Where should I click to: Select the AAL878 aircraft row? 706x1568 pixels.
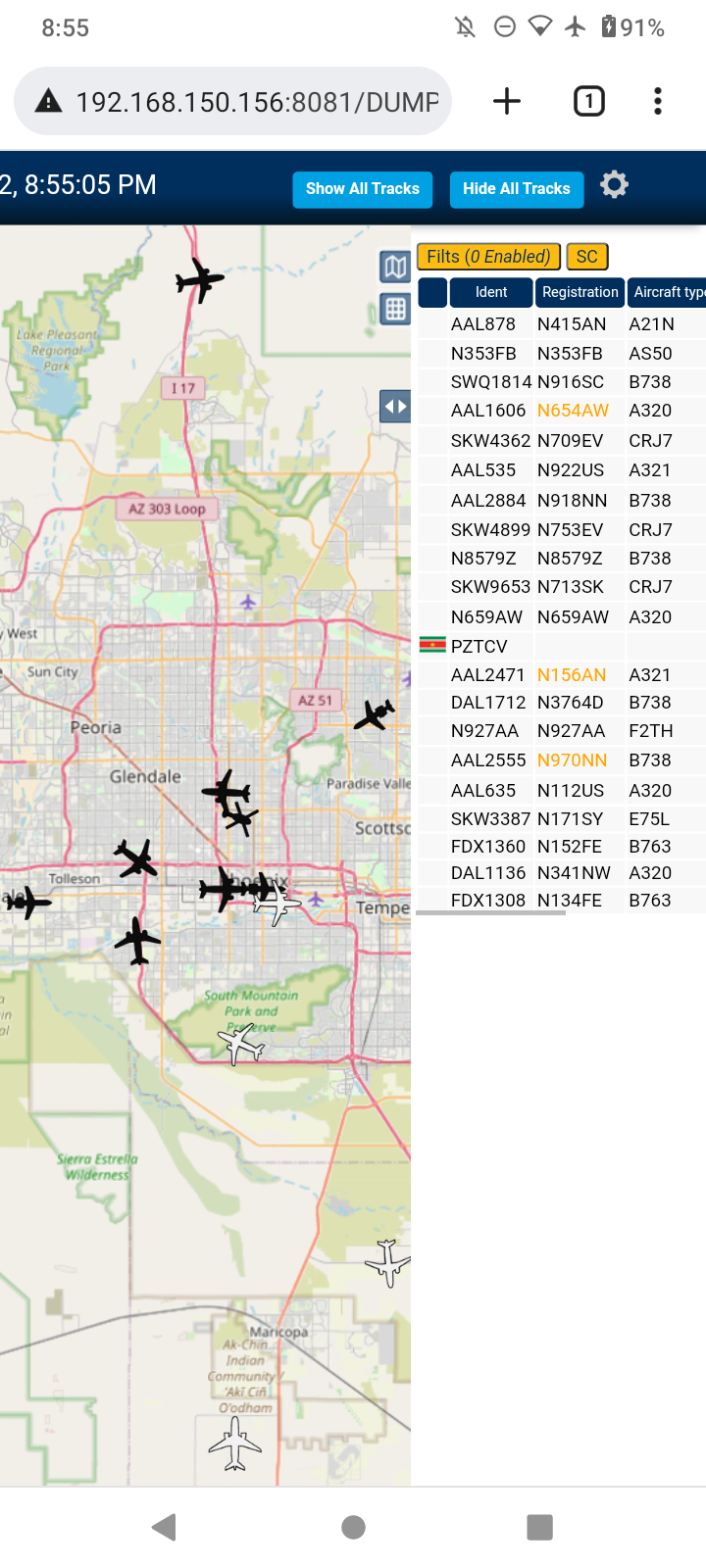(x=562, y=324)
